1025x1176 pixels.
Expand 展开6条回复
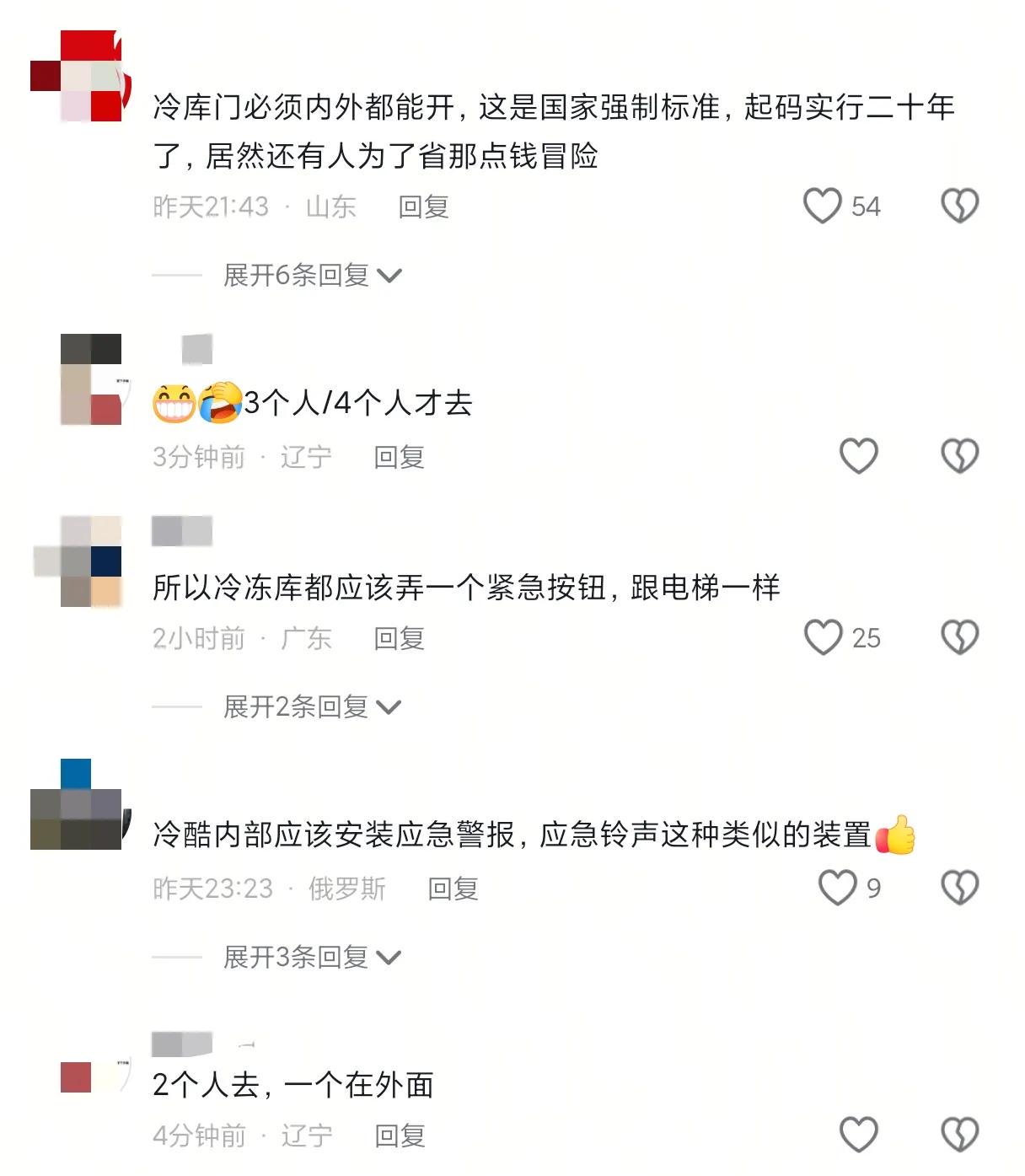click(312, 275)
